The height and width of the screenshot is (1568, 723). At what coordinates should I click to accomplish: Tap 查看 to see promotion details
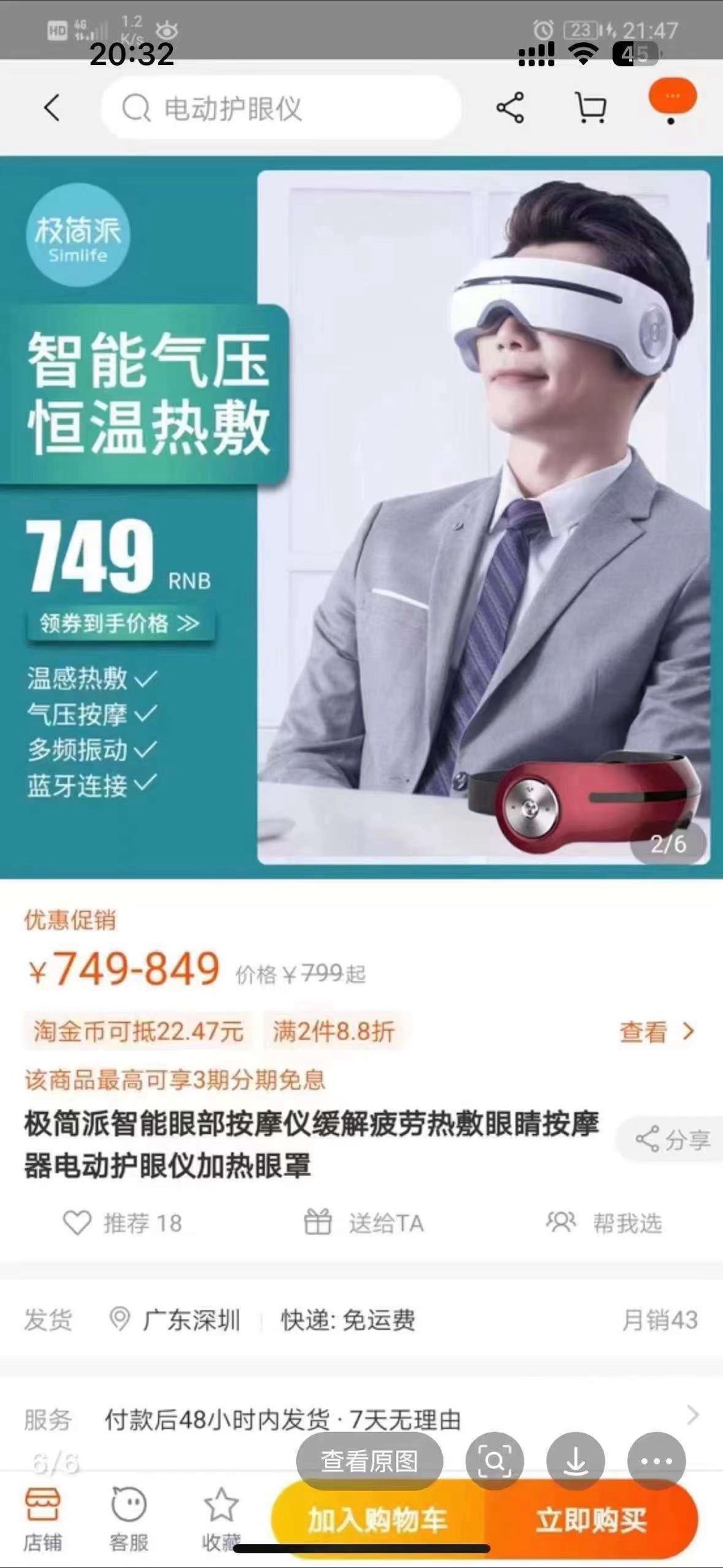[x=655, y=1031]
